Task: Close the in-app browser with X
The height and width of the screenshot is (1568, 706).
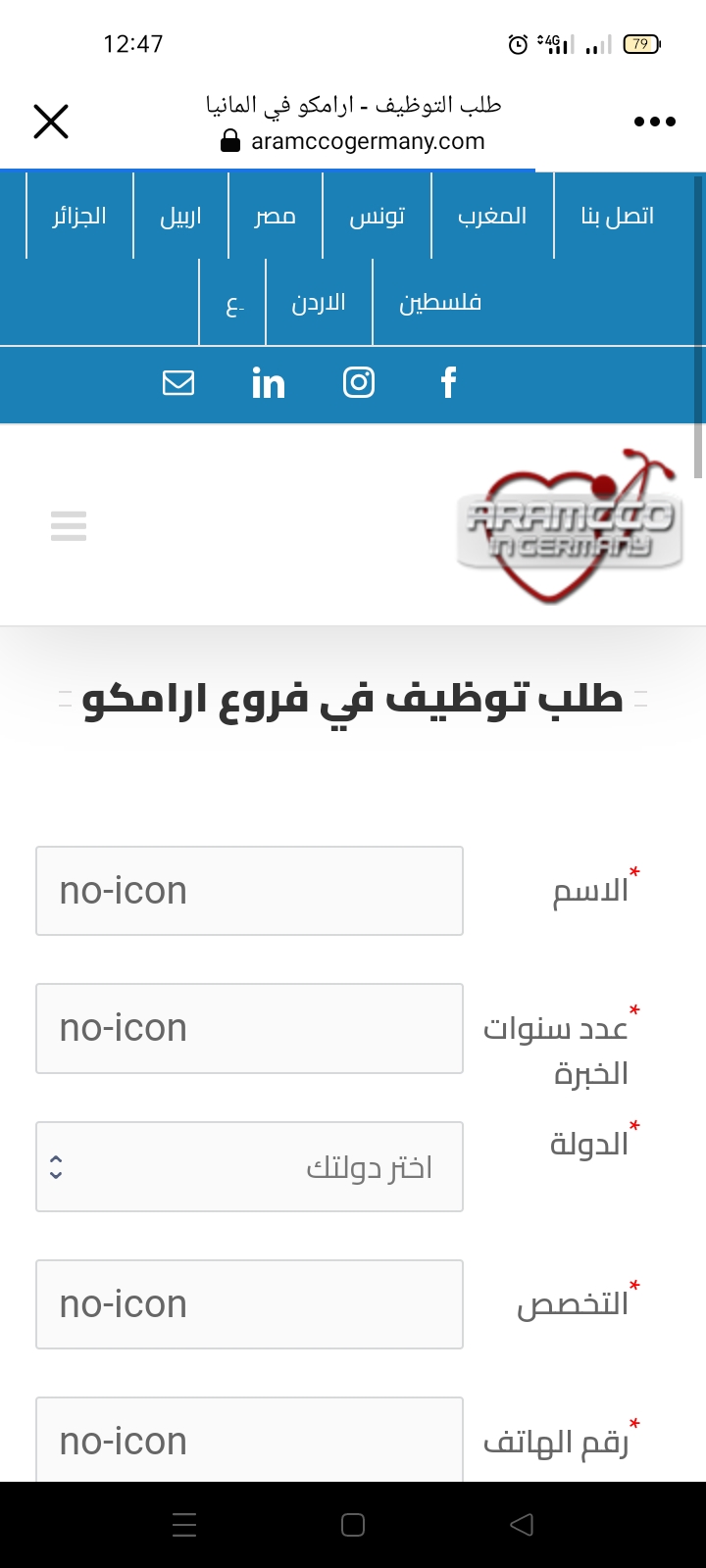Action: click(x=51, y=122)
